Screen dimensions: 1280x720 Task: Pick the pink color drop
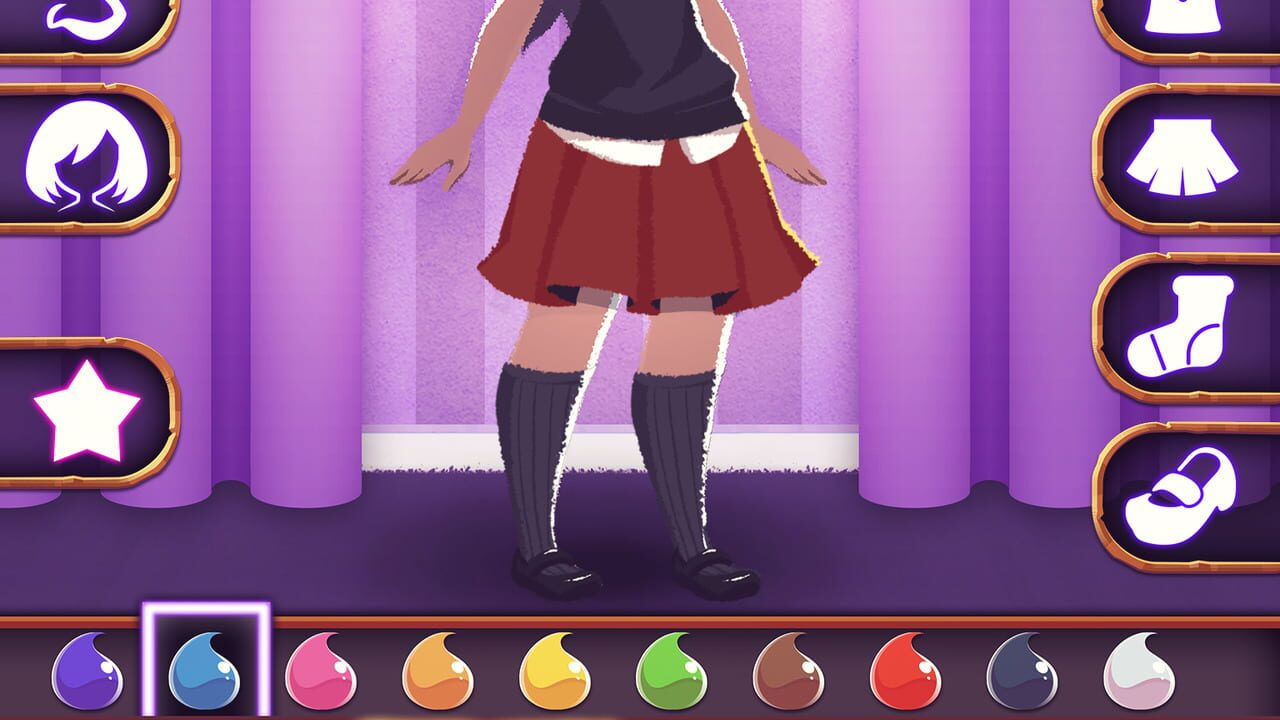click(321, 672)
